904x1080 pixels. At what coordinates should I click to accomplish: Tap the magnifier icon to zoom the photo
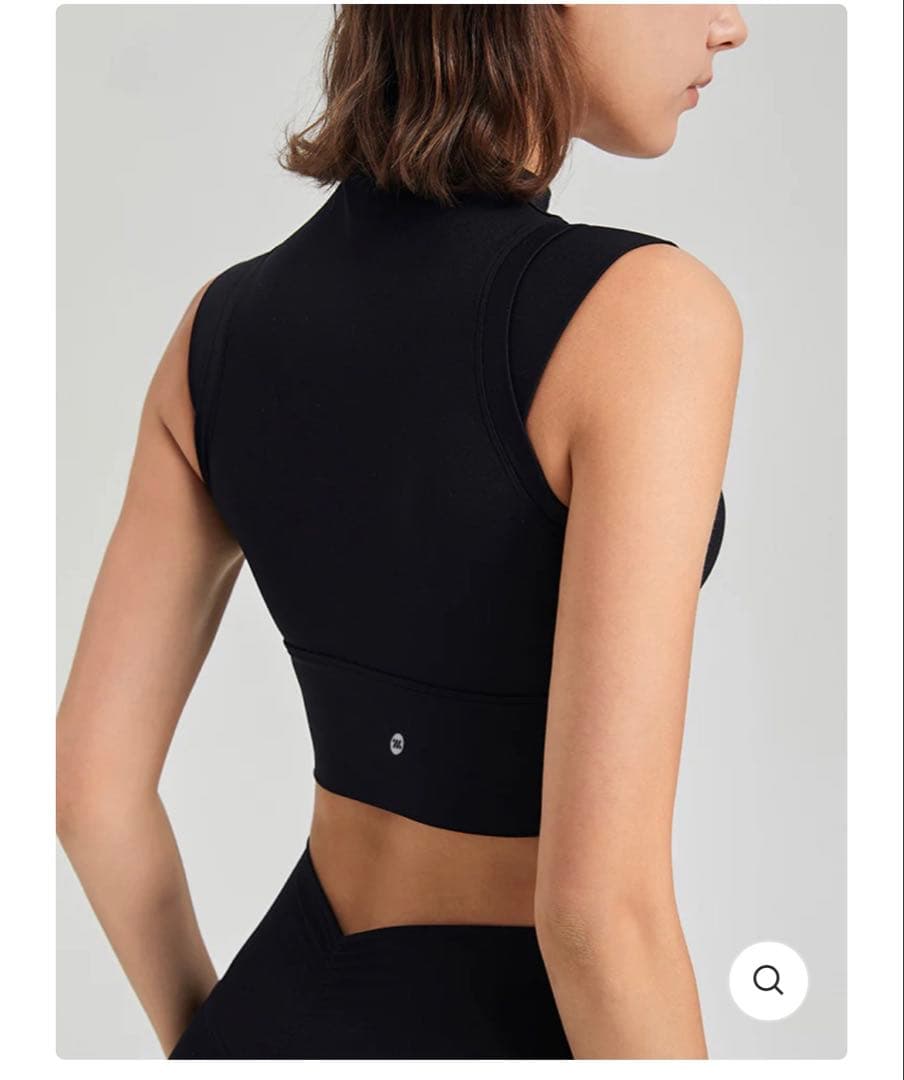pyautogui.click(x=768, y=981)
